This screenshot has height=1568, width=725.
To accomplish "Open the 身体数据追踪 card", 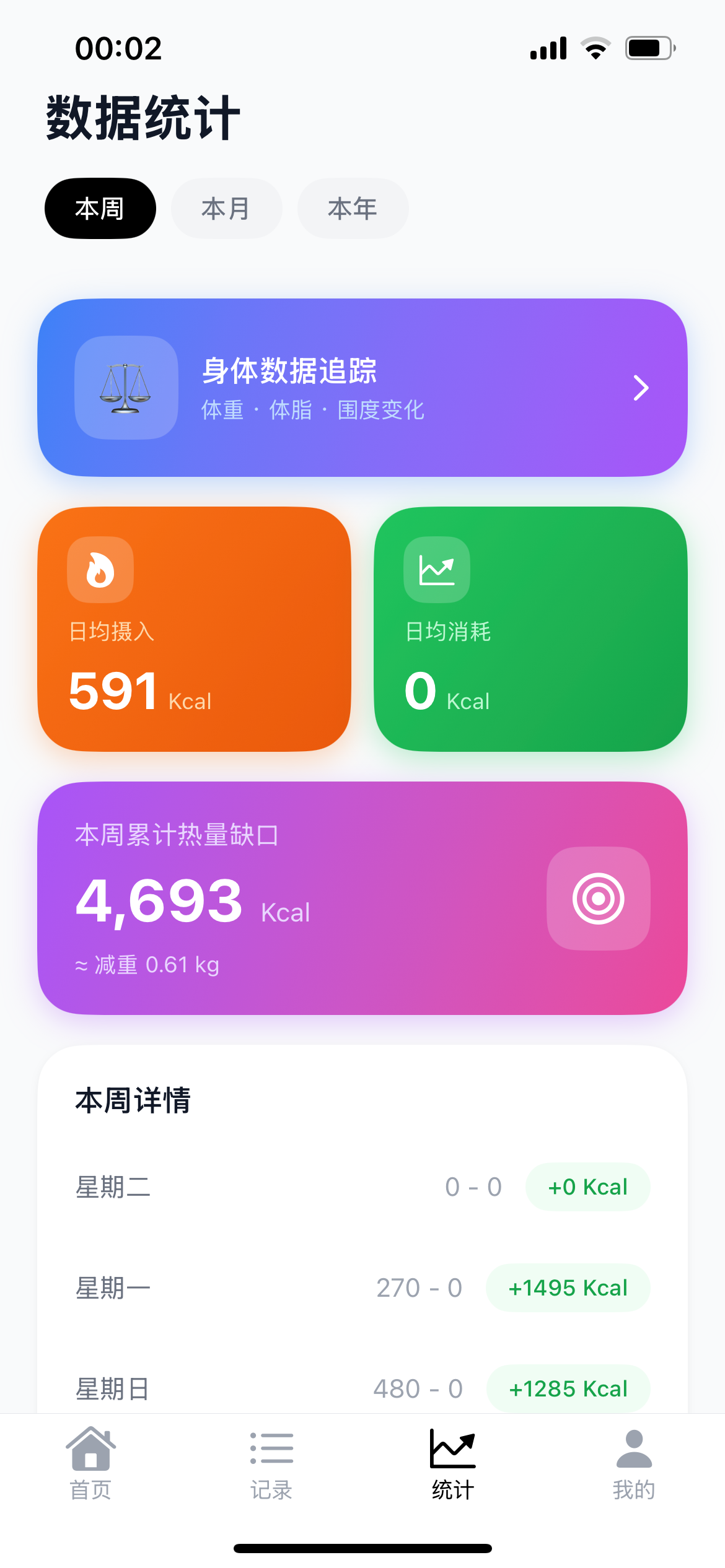I will point(362,388).
